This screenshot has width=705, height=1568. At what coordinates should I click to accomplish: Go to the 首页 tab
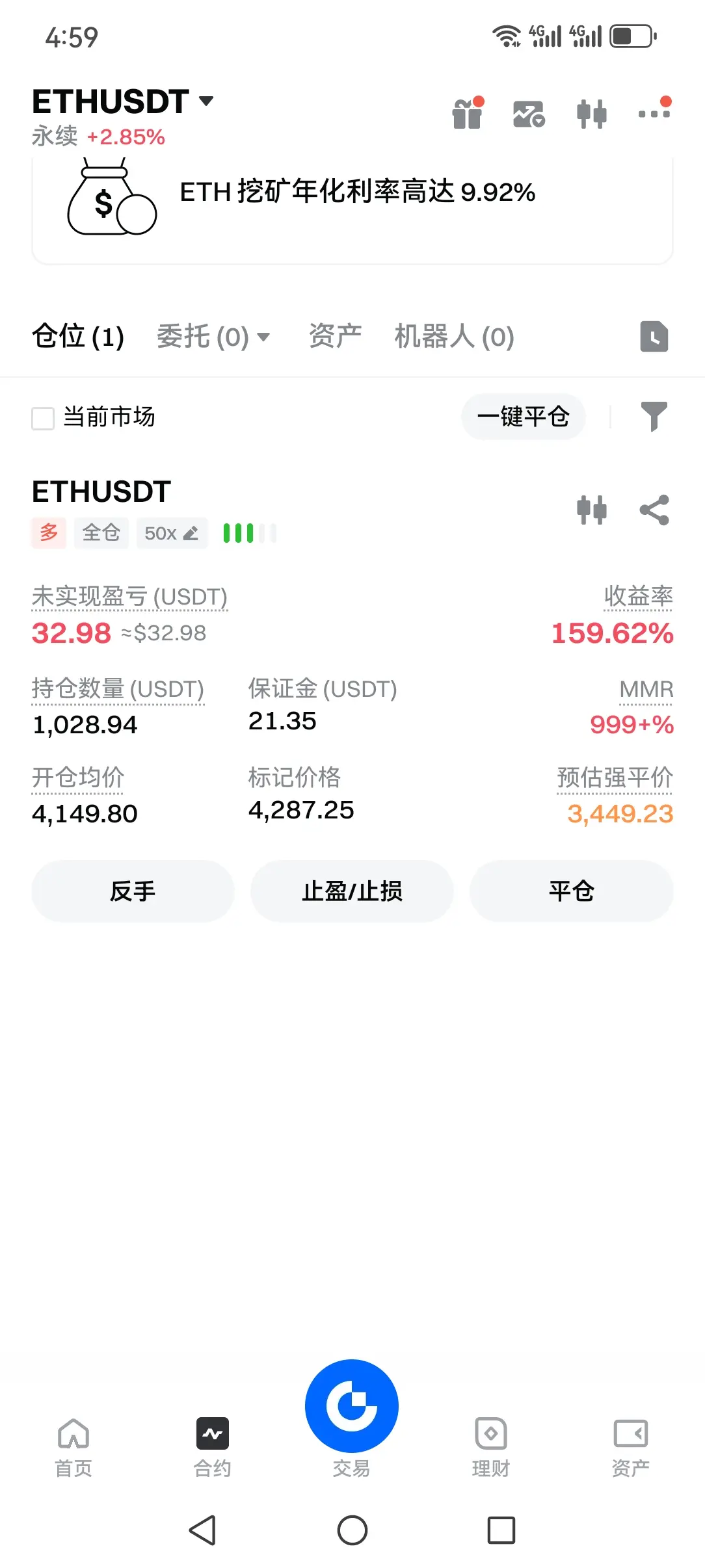pos(73,1446)
